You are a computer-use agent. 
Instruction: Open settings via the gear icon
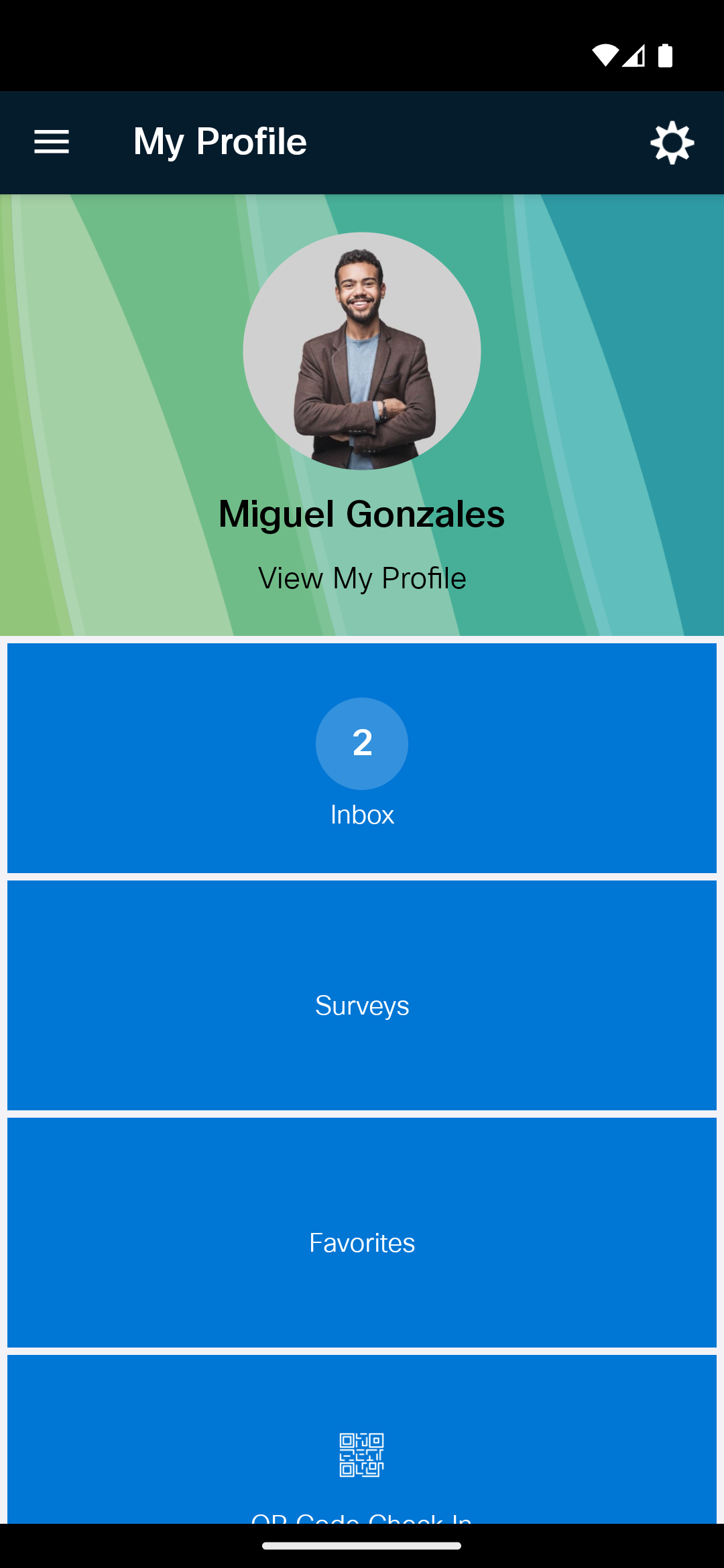pyautogui.click(x=672, y=142)
